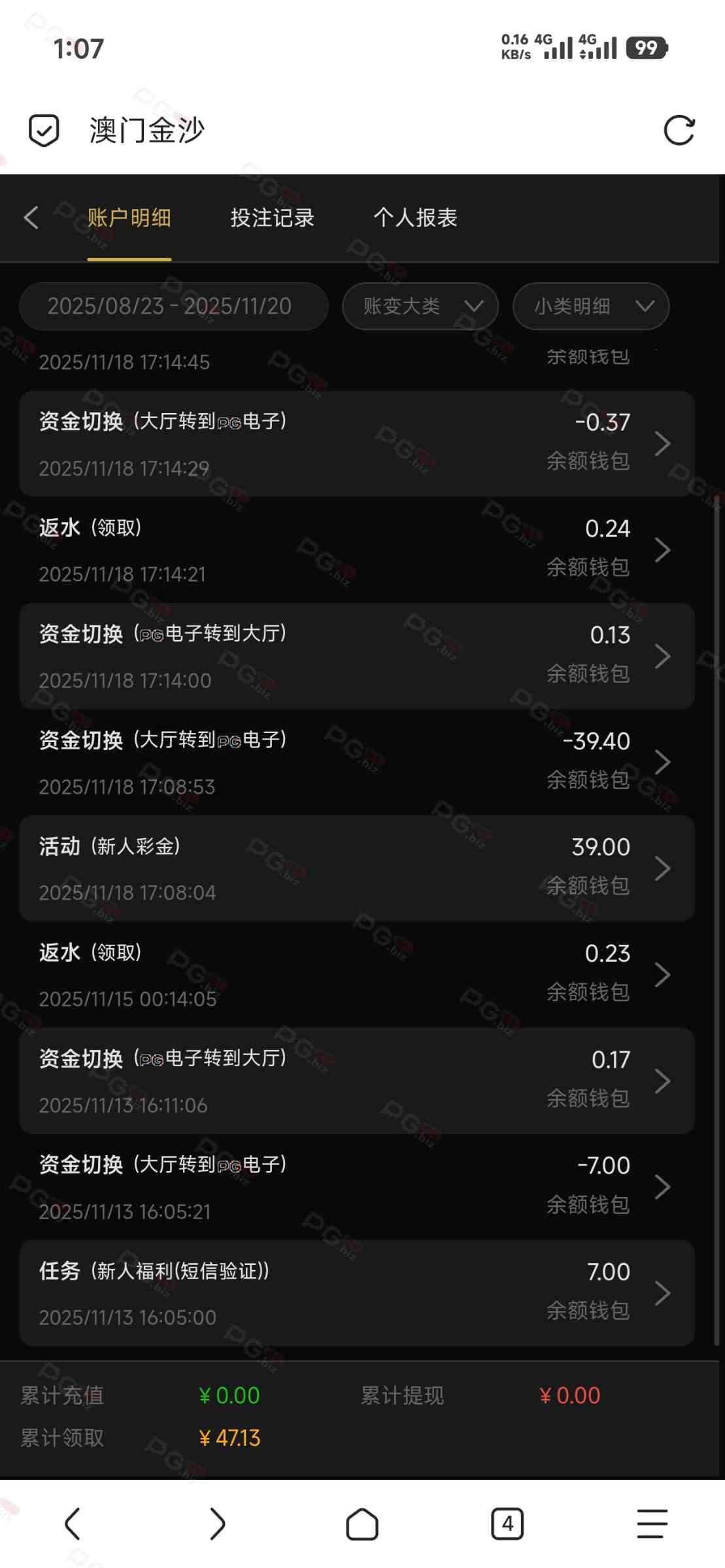Screen dimensions: 725x1568
Task: Tap the shield security icon beside 澳门金沙
Action: click(x=44, y=130)
